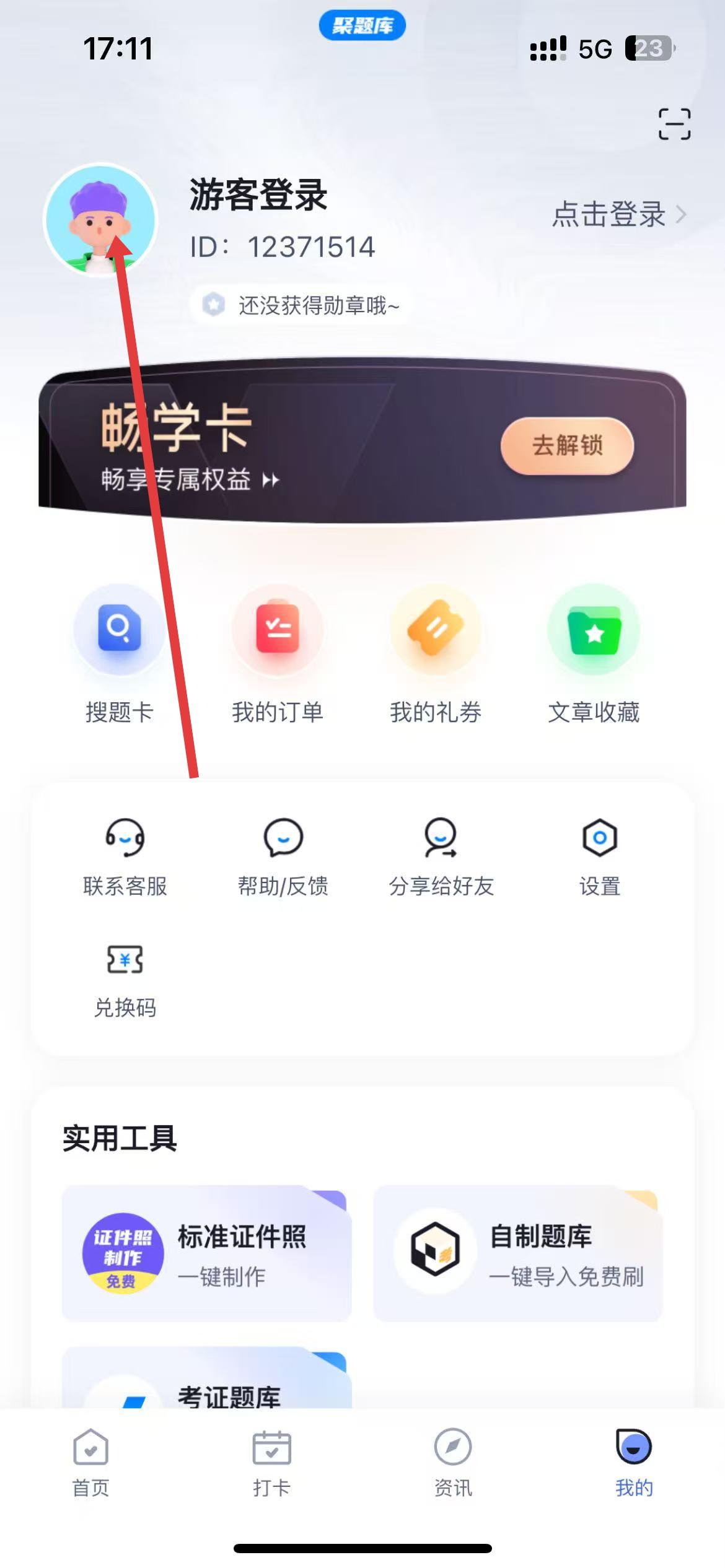Switch to the 资讯 tab

[453, 1462]
